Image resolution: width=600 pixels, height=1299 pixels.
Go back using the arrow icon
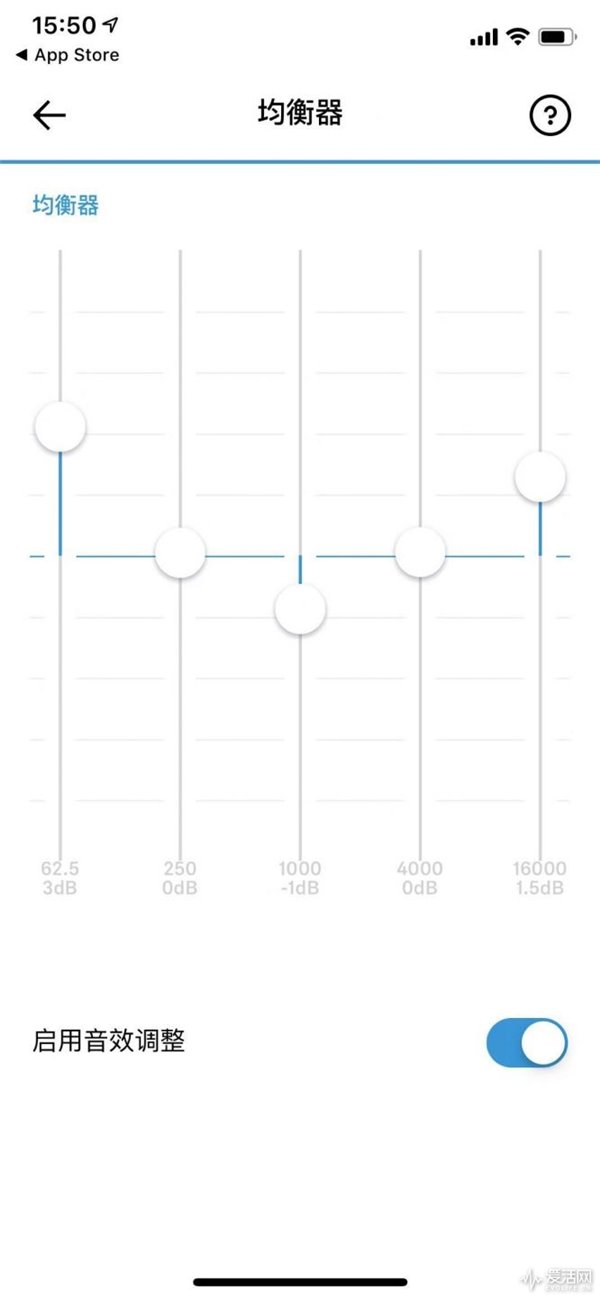click(49, 116)
